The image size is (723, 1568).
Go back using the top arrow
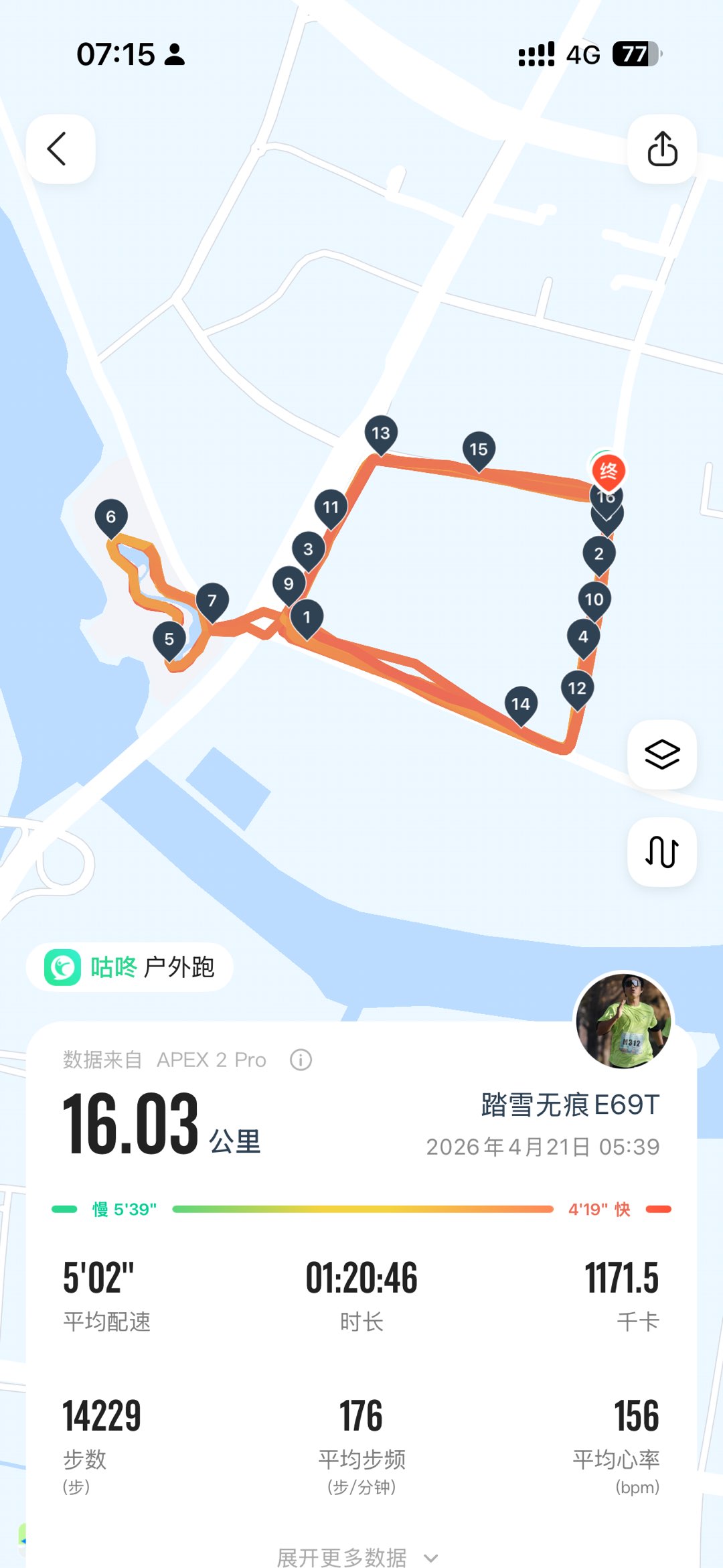click(59, 149)
